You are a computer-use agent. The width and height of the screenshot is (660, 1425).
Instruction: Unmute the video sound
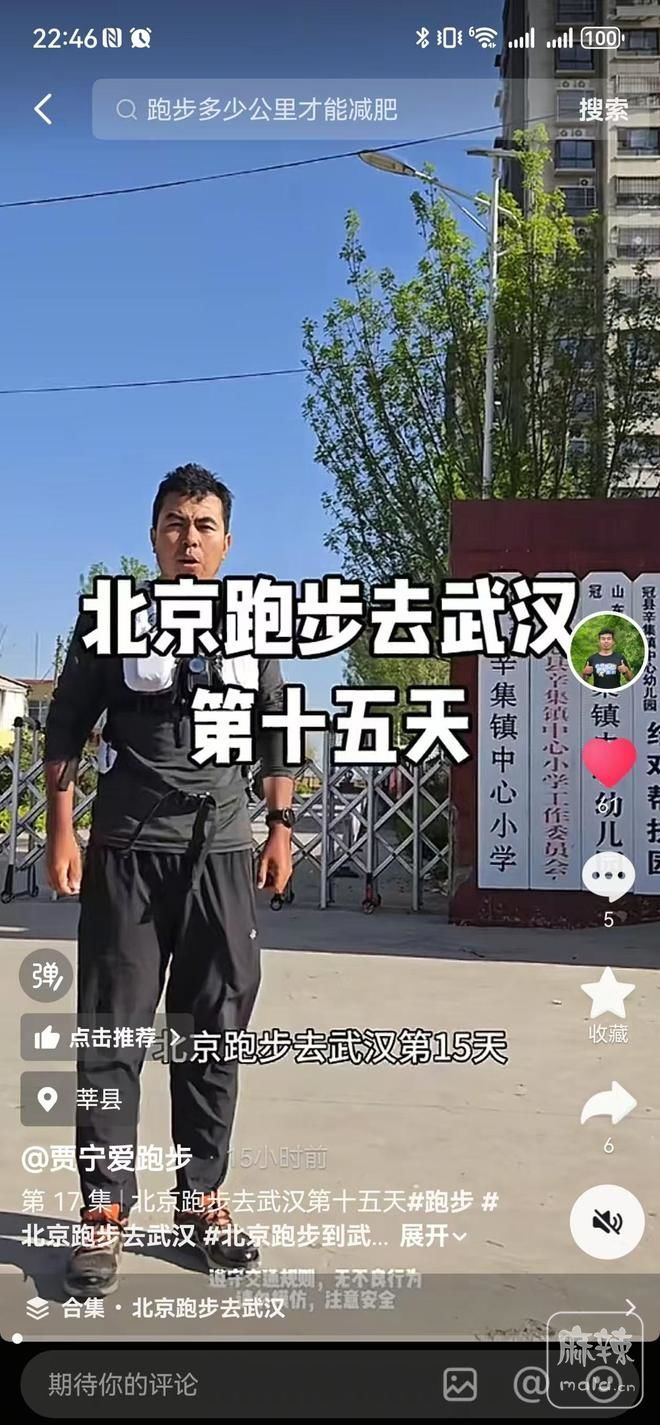coord(607,1221)
